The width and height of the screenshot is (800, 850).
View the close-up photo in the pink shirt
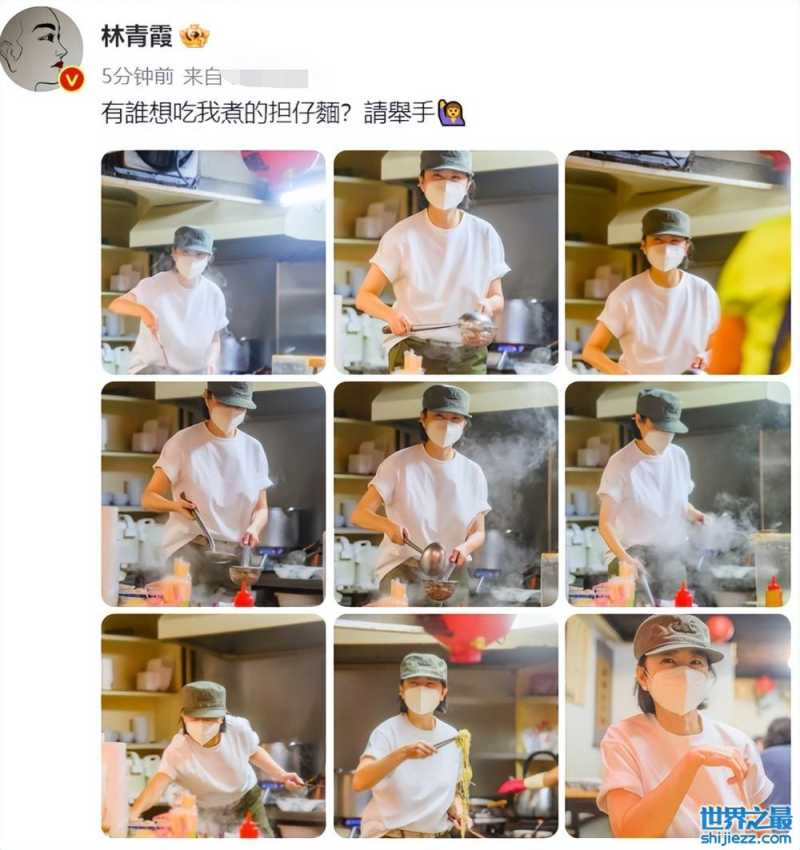pyautogui.click(x=677, y=726)
